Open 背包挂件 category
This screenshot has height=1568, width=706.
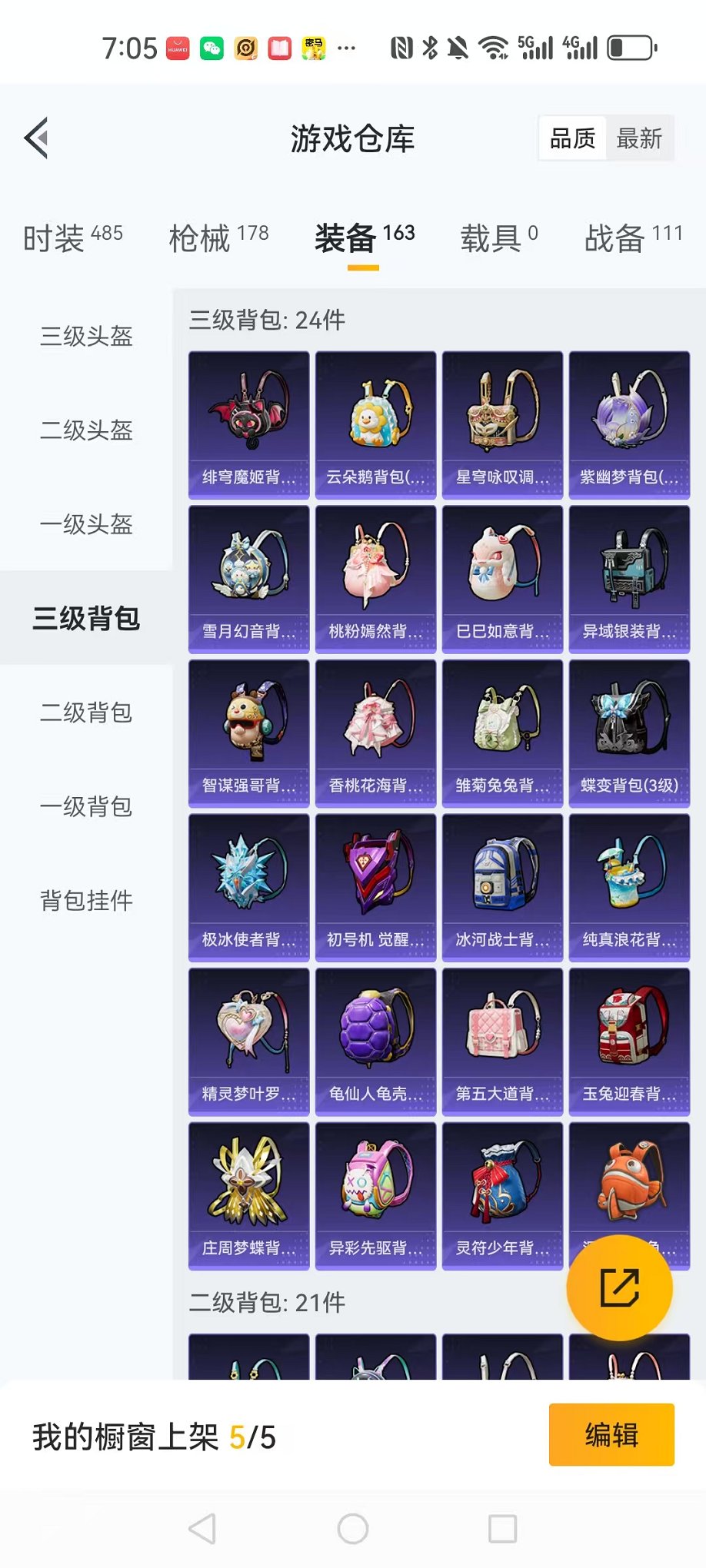coord(86,900)
